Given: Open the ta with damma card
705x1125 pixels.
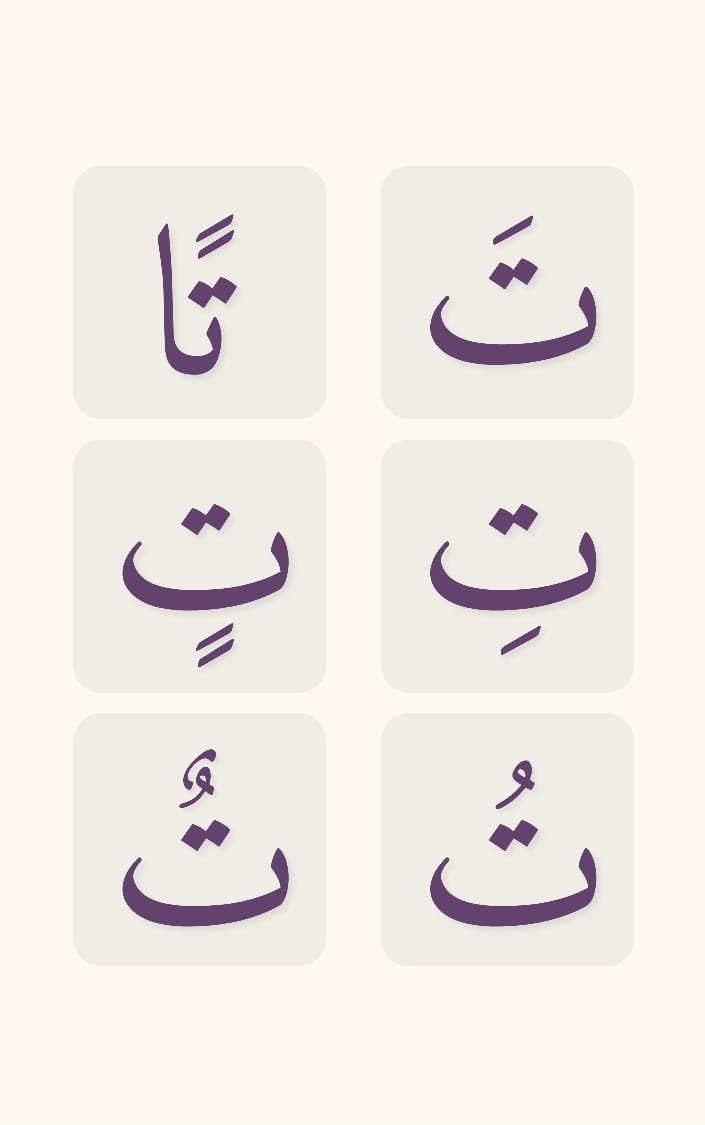Looking at the screenshot, I should (x=507, y=839).
